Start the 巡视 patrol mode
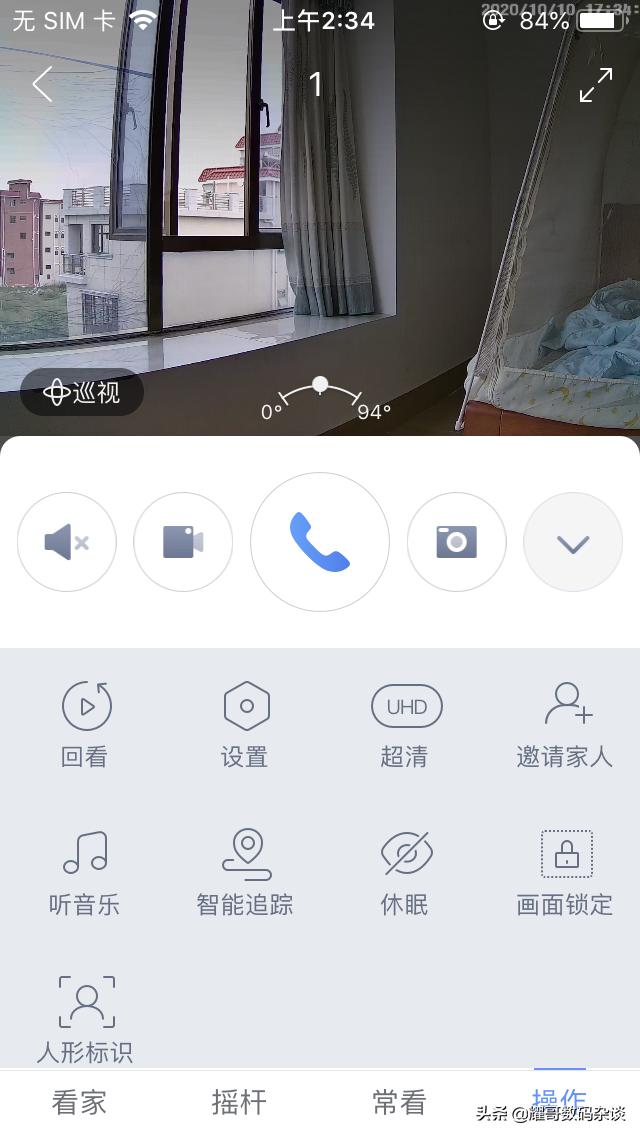 point(82,392)
